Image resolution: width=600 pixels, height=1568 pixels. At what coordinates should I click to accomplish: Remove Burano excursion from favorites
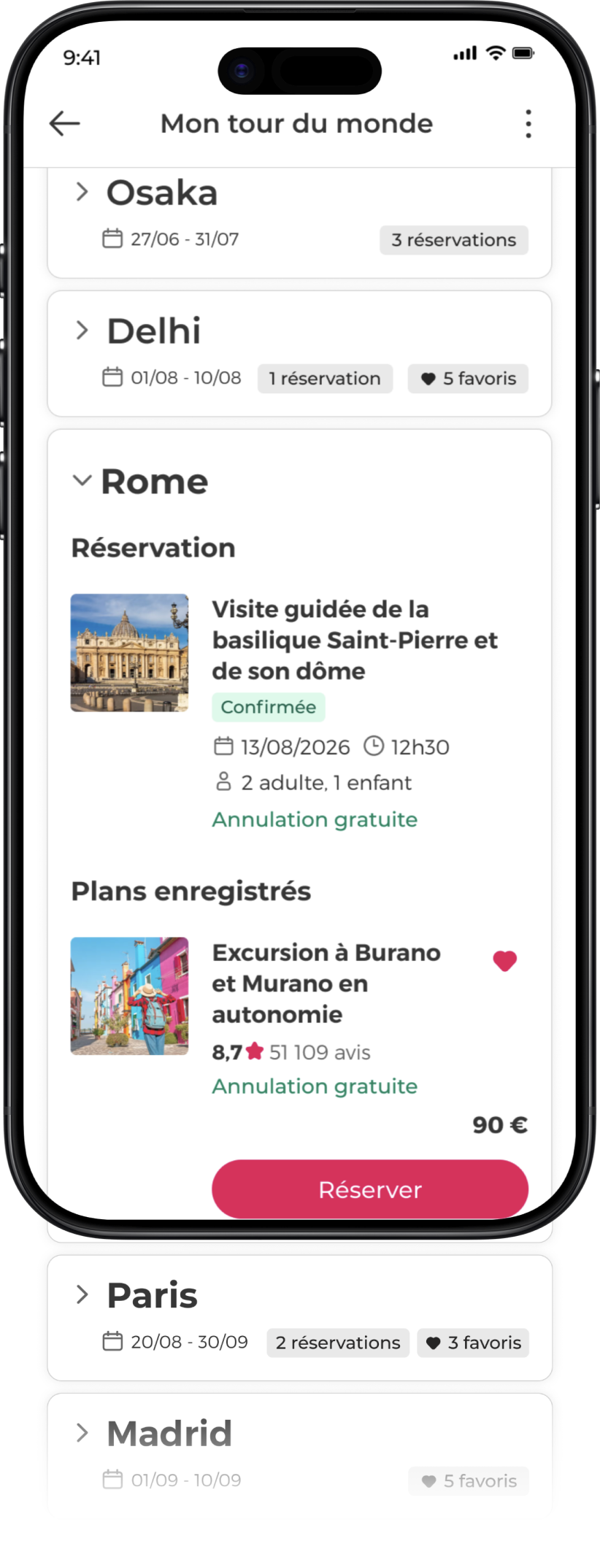504,960
